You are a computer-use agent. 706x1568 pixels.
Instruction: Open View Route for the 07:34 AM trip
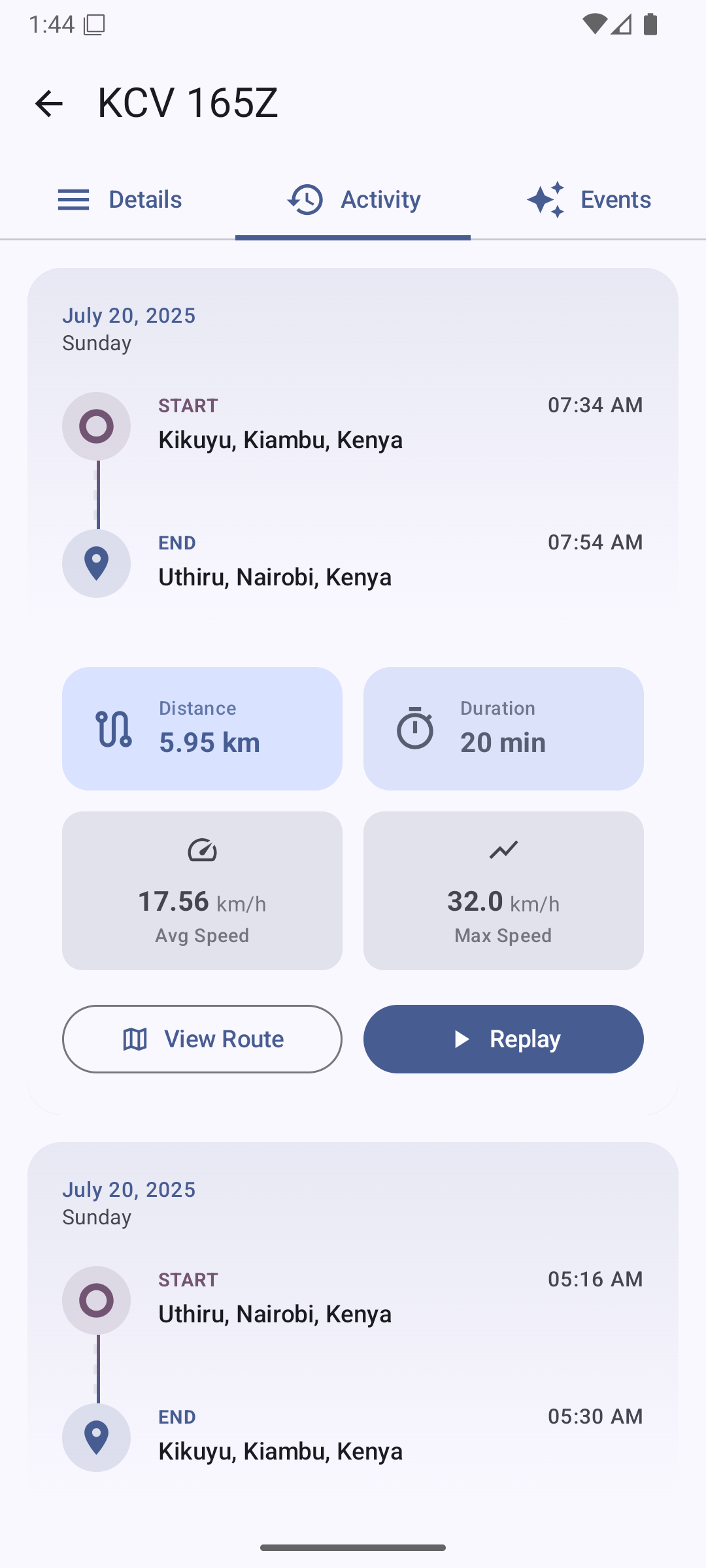(202, 1039)
